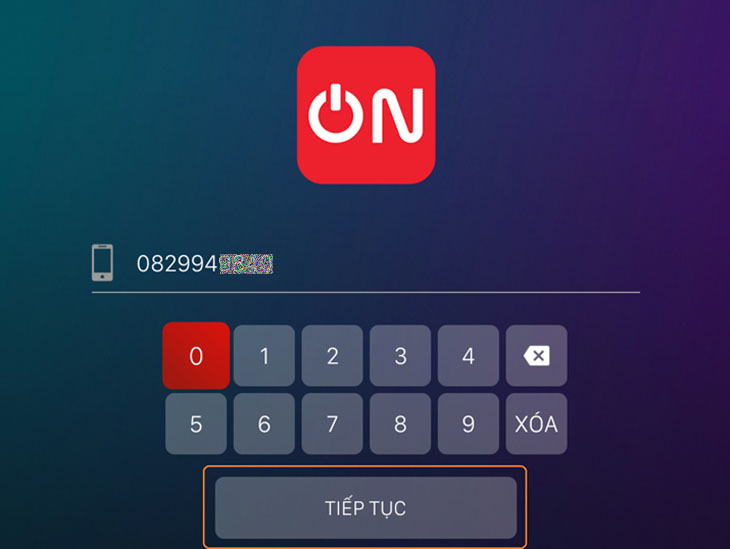Tap the number 3 key

coord(400,356)
